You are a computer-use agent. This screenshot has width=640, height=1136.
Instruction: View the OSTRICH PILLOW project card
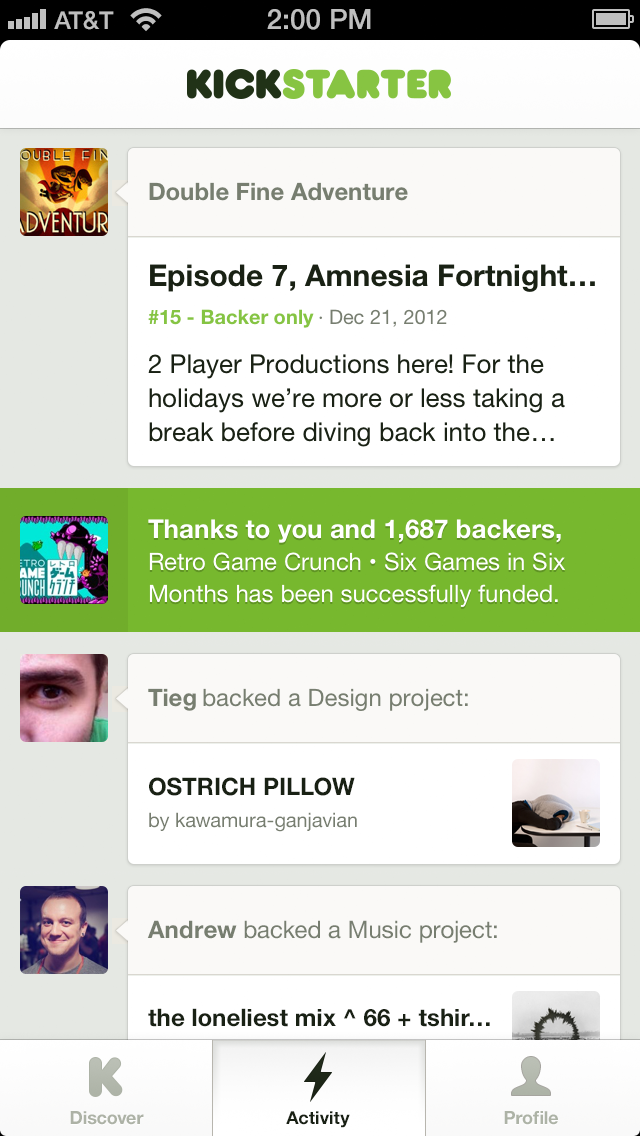pyautogui.click(x=373, y=803)
